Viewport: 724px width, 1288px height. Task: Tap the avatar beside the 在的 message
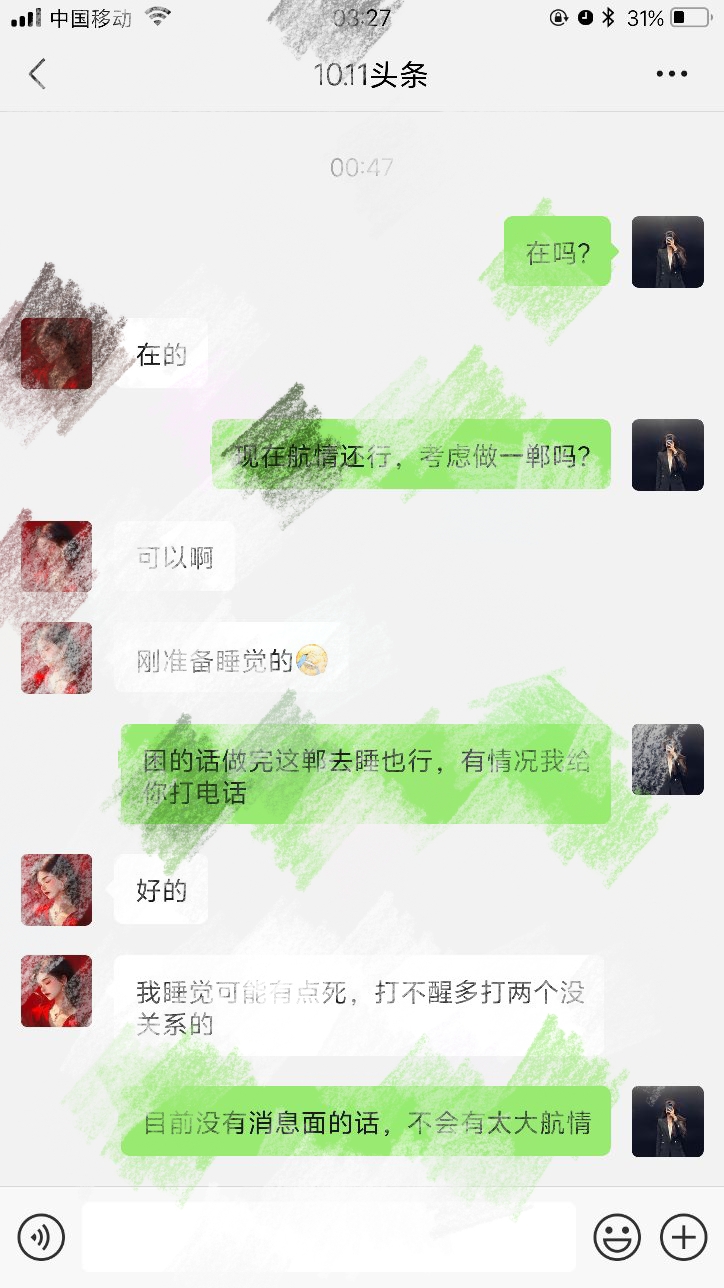(56, 353)
